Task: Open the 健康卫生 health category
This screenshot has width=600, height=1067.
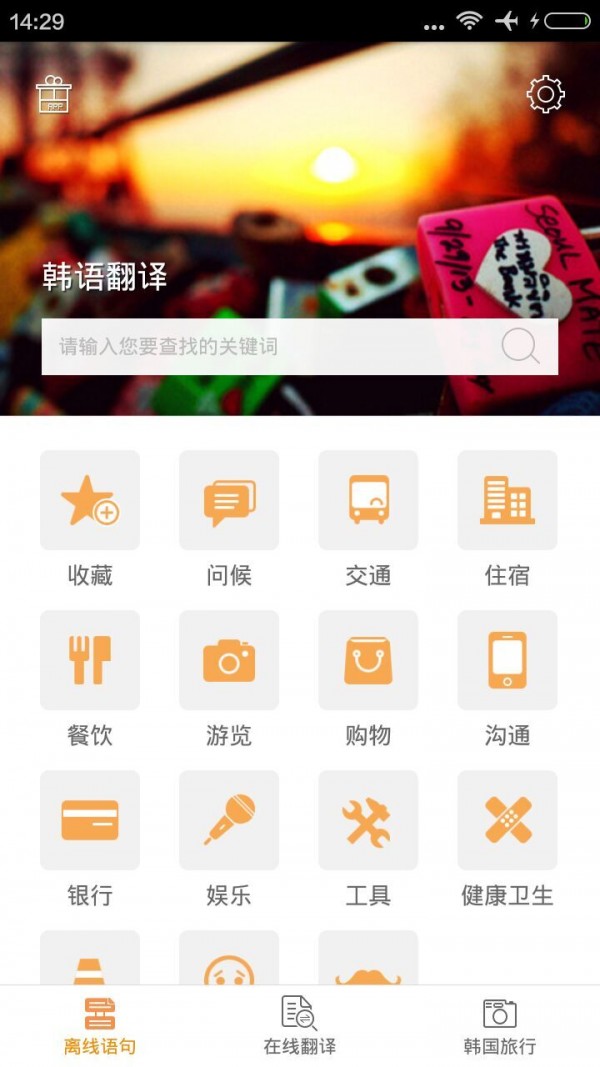Action: [507, 820]
